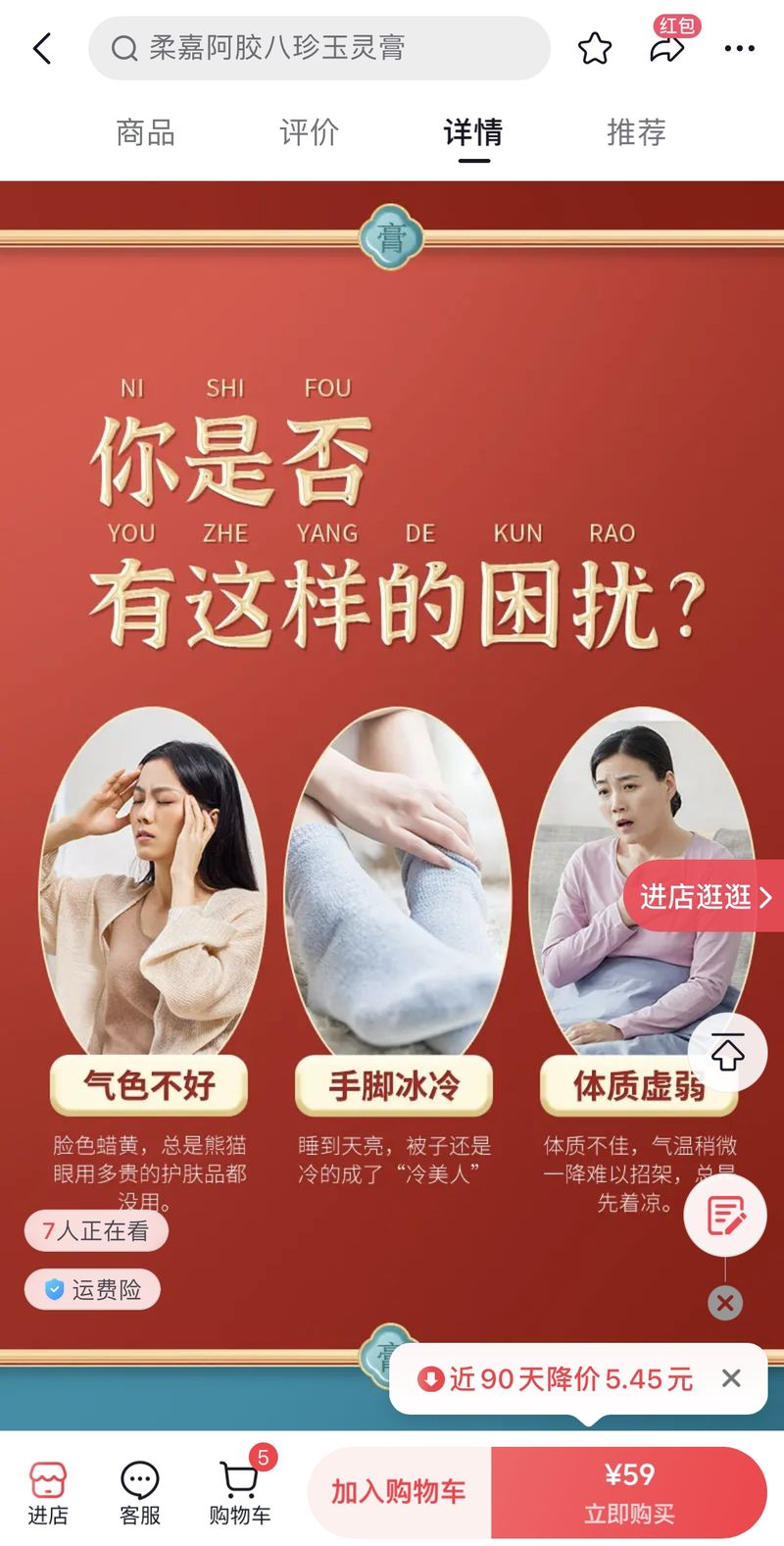The width and height of the screenshot is (784, 1546).
Task: Contact 客服 customer service
Action: click(x=140, y=1493)
